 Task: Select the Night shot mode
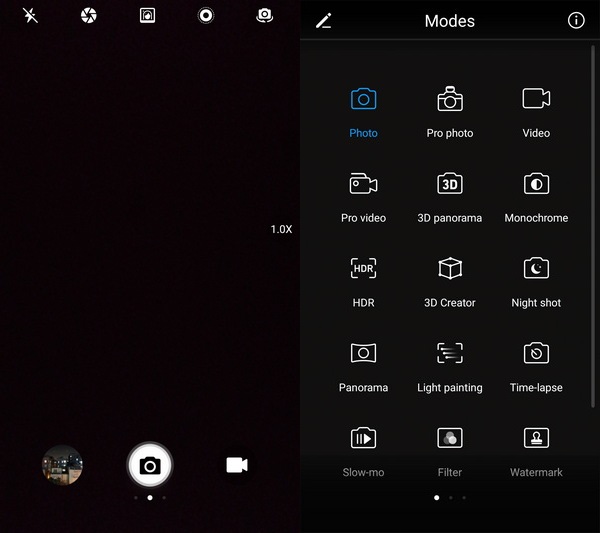[536, 280]
